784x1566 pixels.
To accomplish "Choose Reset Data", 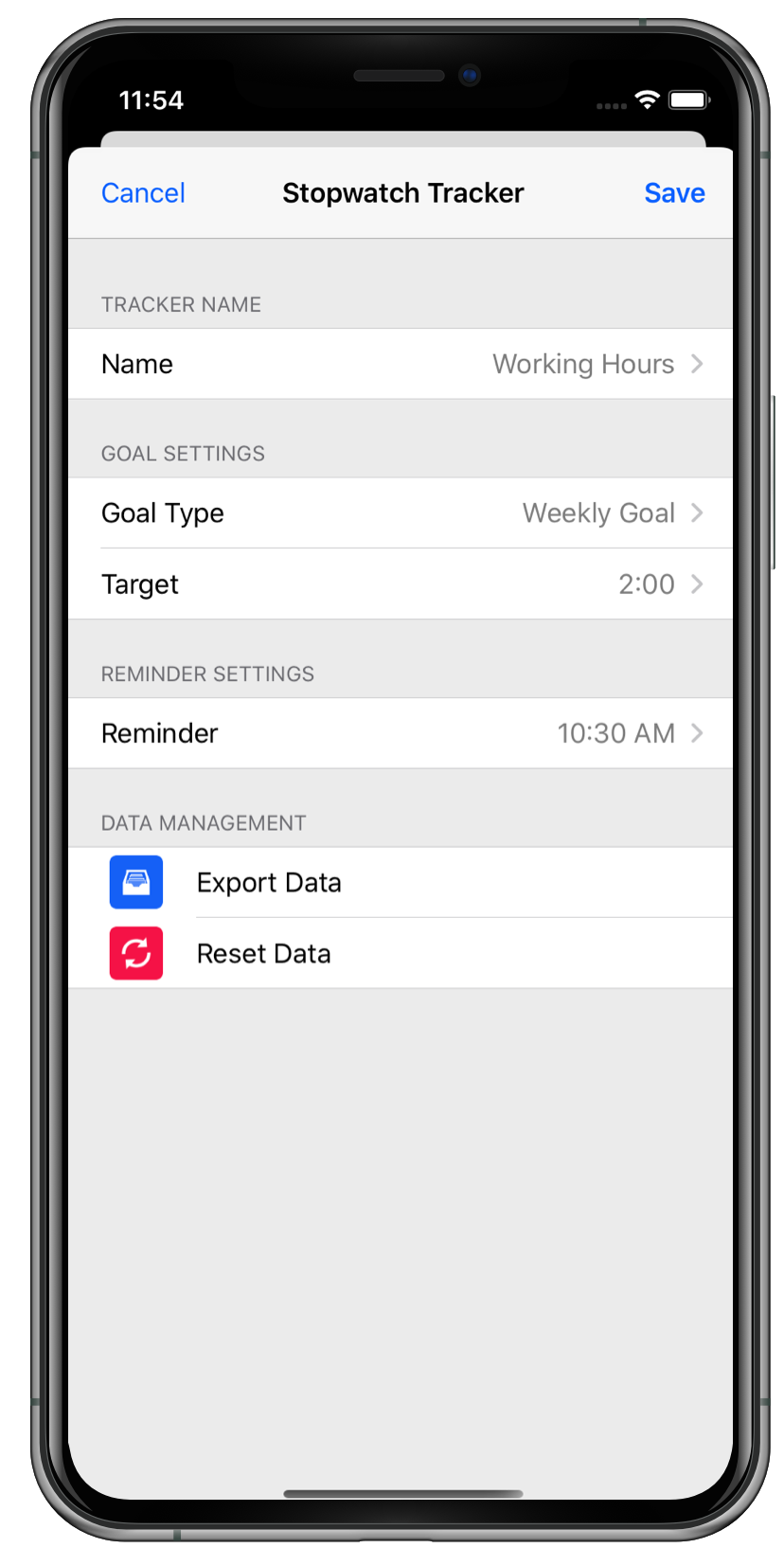I will (401, 953).
